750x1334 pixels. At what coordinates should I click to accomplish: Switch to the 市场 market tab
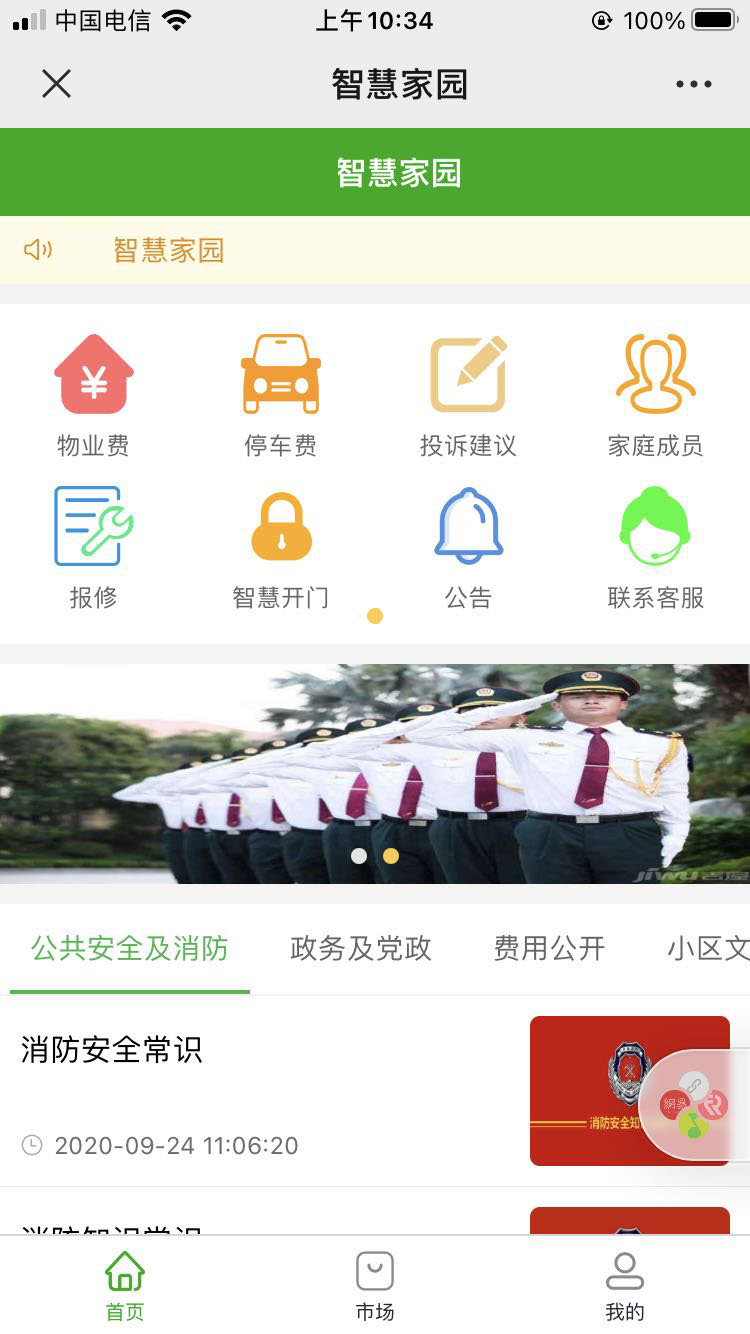click(x=375, y=1286)
